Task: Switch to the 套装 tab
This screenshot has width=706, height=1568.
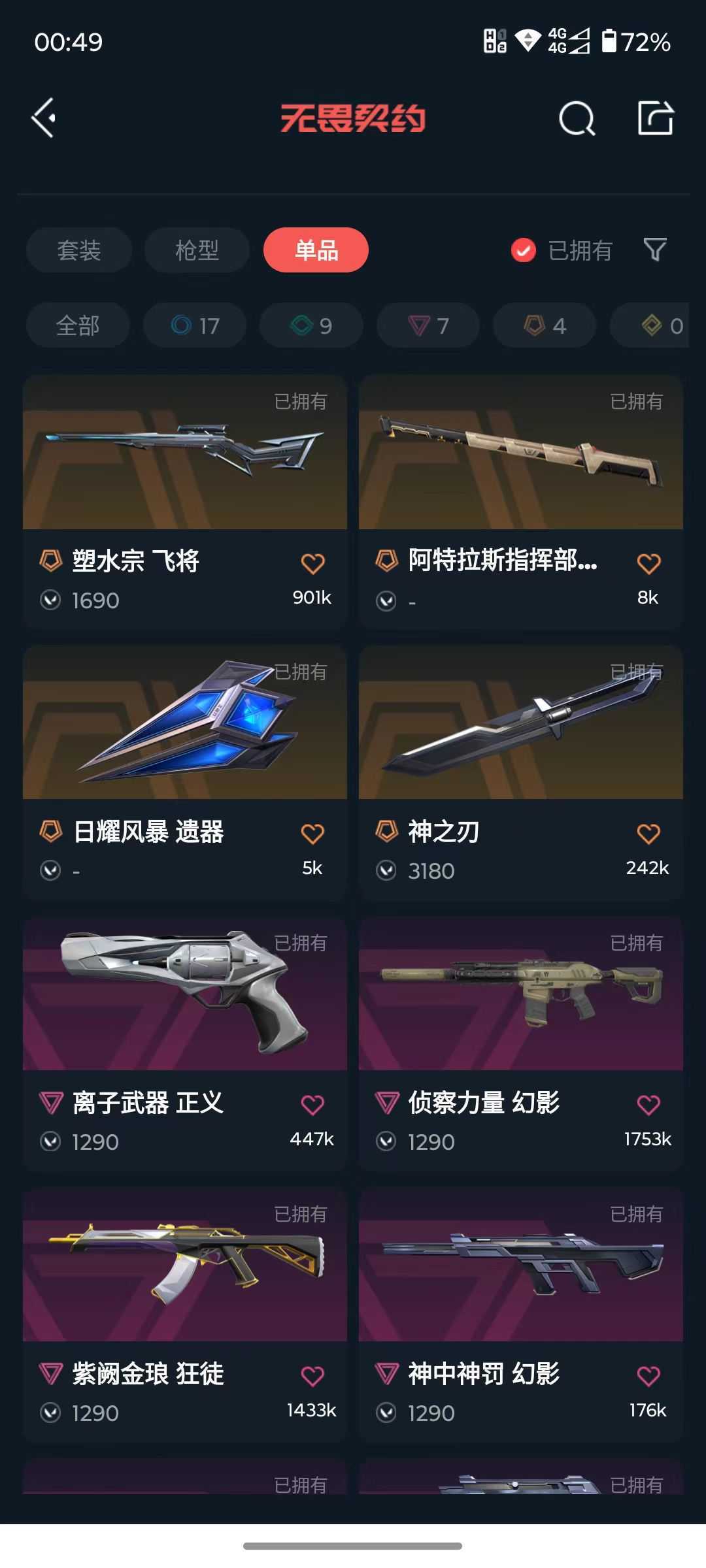Action: click(x=79, y=250)
